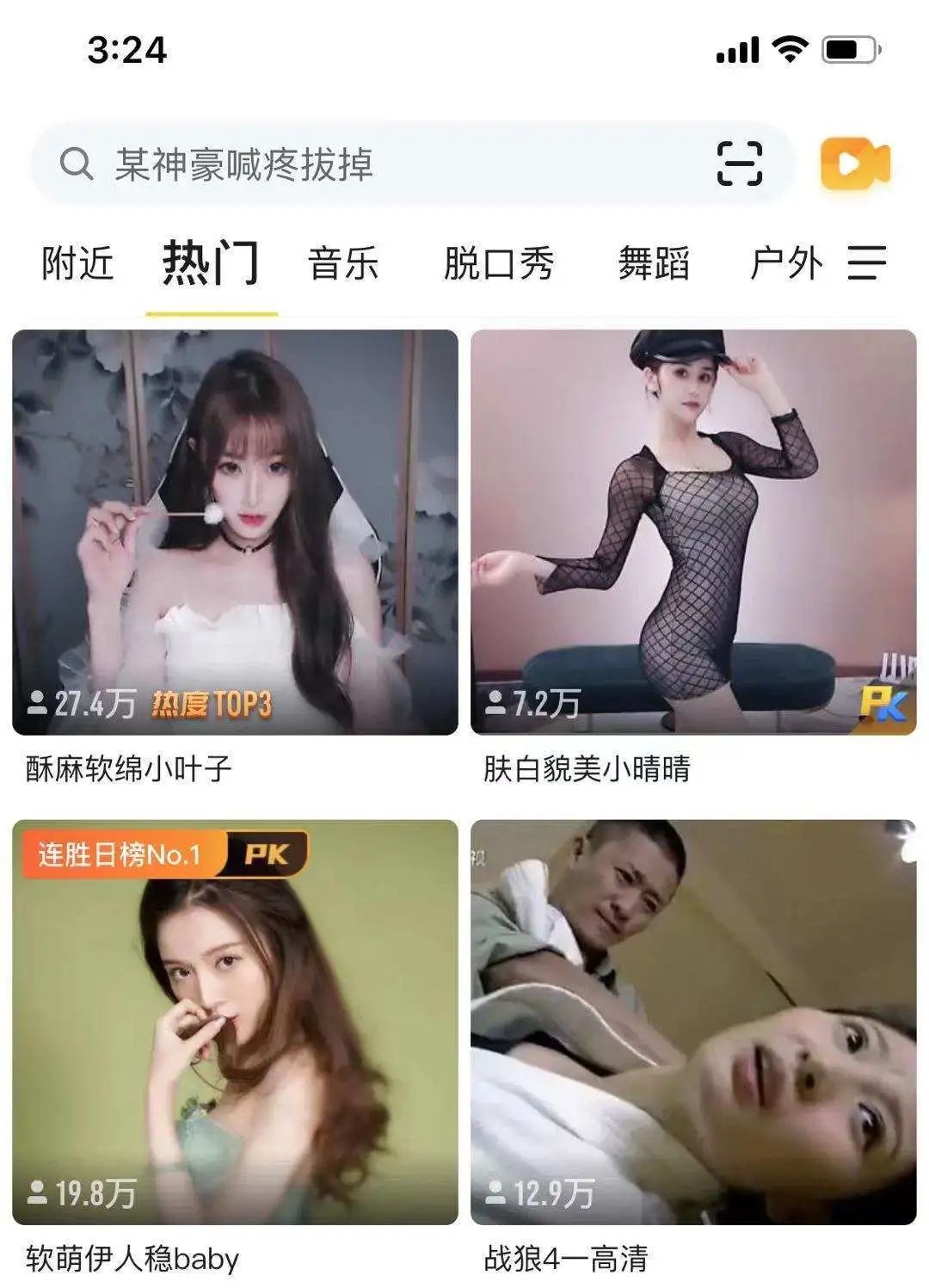Switch to the 附近 tab
Viewport: 929px width, 1288px height.
[x=77, y=263]
